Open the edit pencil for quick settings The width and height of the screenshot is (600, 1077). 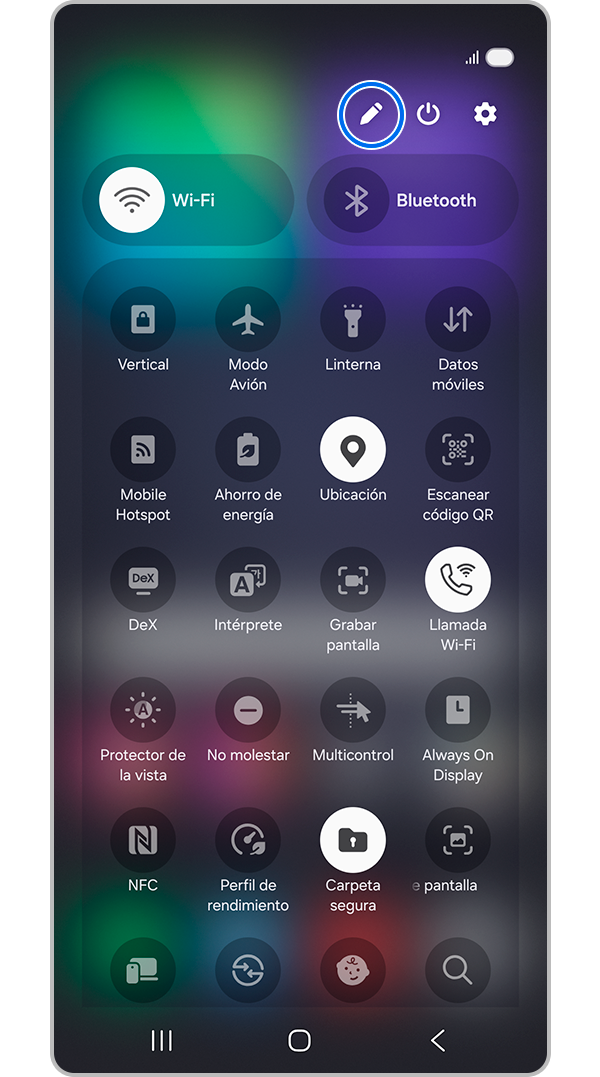371,114
